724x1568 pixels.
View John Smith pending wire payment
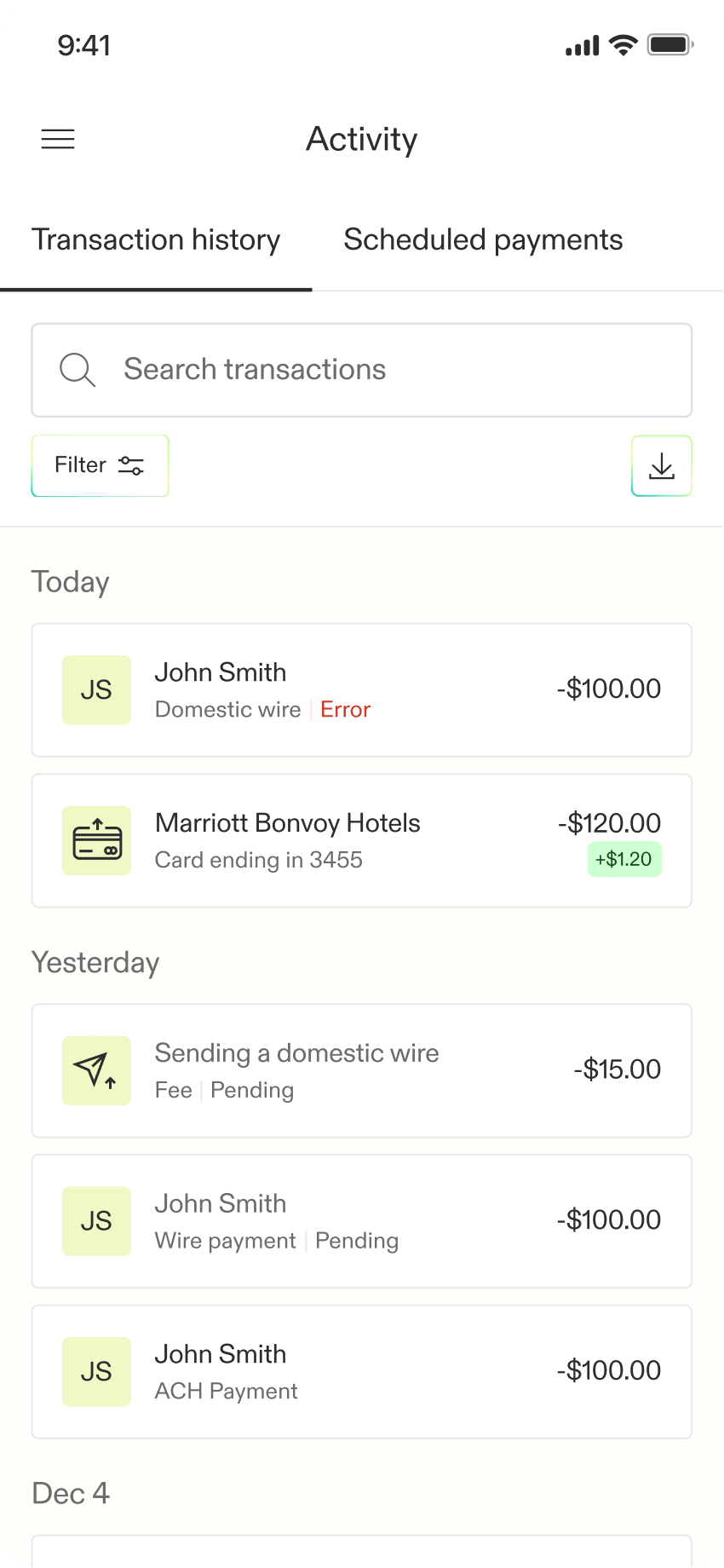[362, 1221]
